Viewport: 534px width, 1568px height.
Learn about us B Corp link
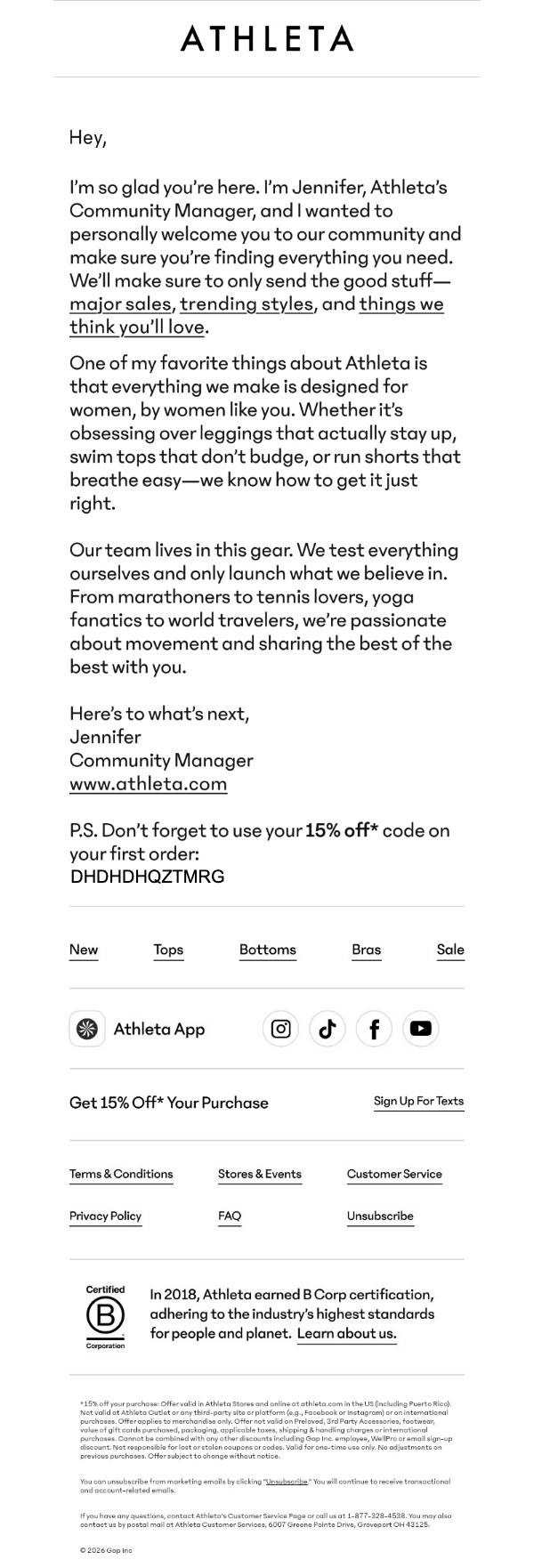tap(347, 1334)
